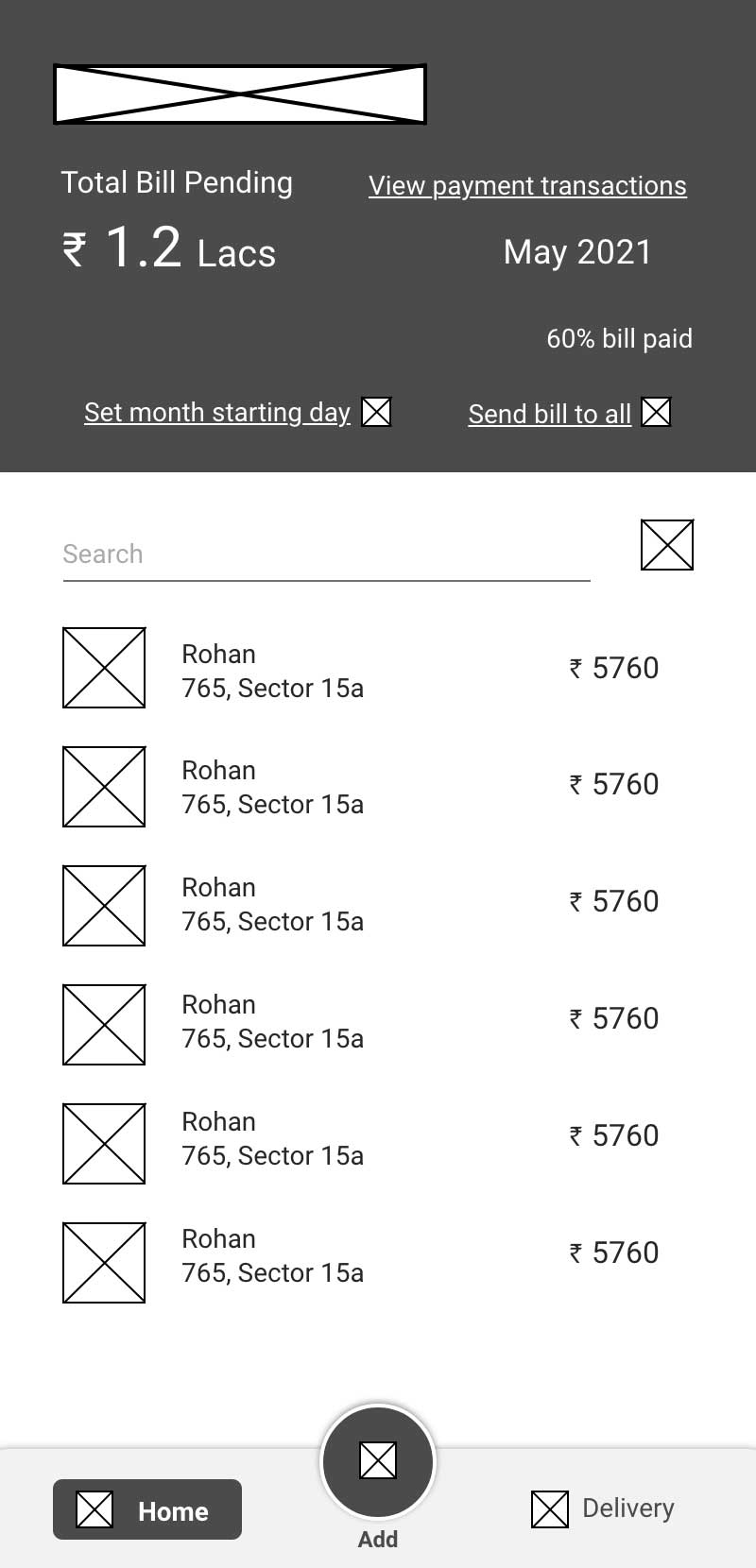756x1568 pixels.
Task: Tap the icon beside the search field
Action: pyautogui.click(x=667, y=545)
